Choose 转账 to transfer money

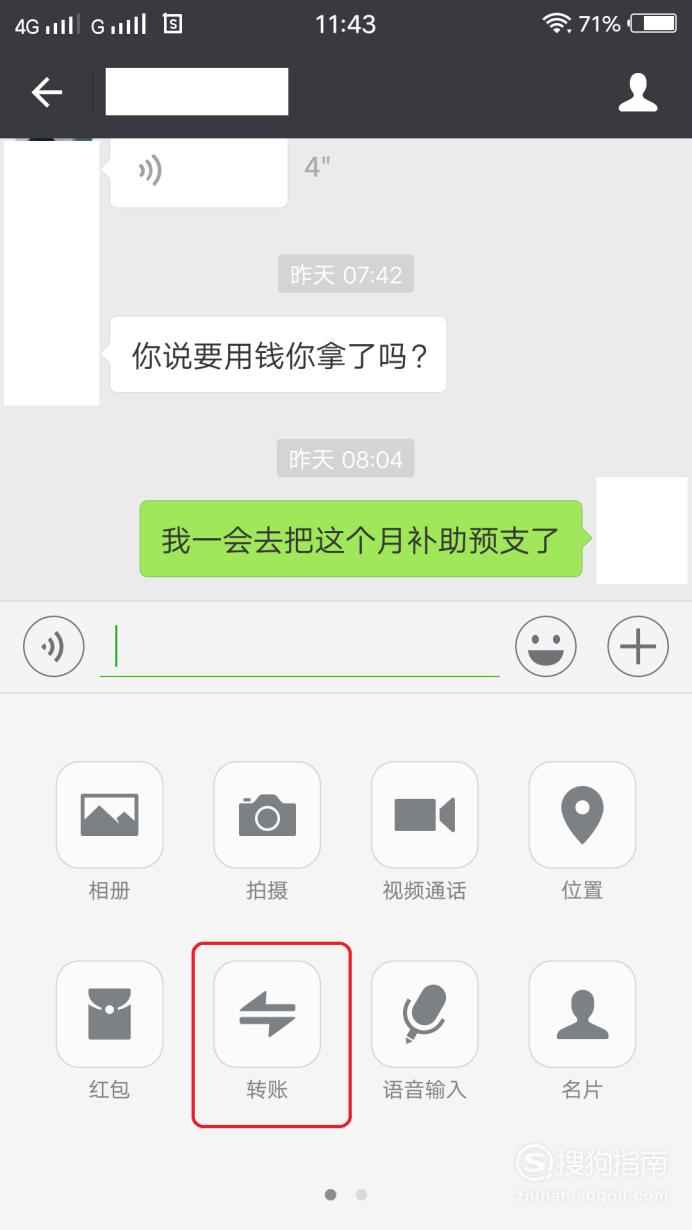(267, 1031)
